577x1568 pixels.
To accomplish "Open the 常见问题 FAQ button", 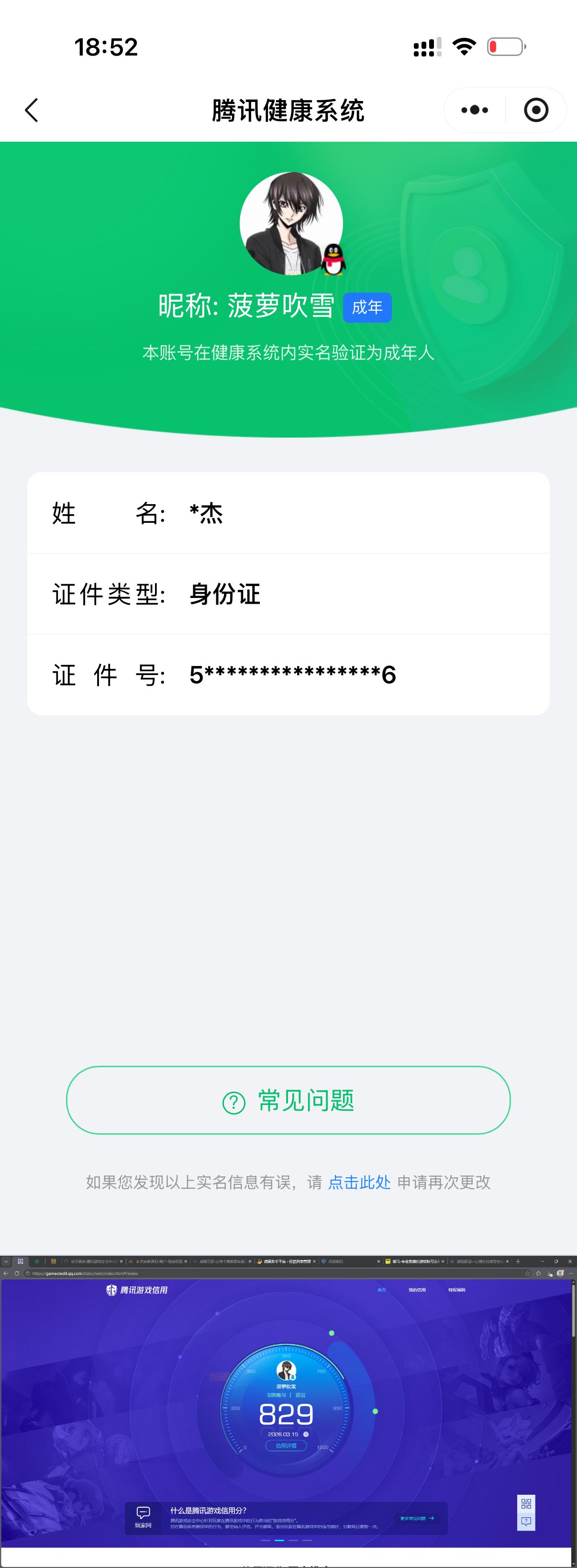I will click(x=288, y=1100).
